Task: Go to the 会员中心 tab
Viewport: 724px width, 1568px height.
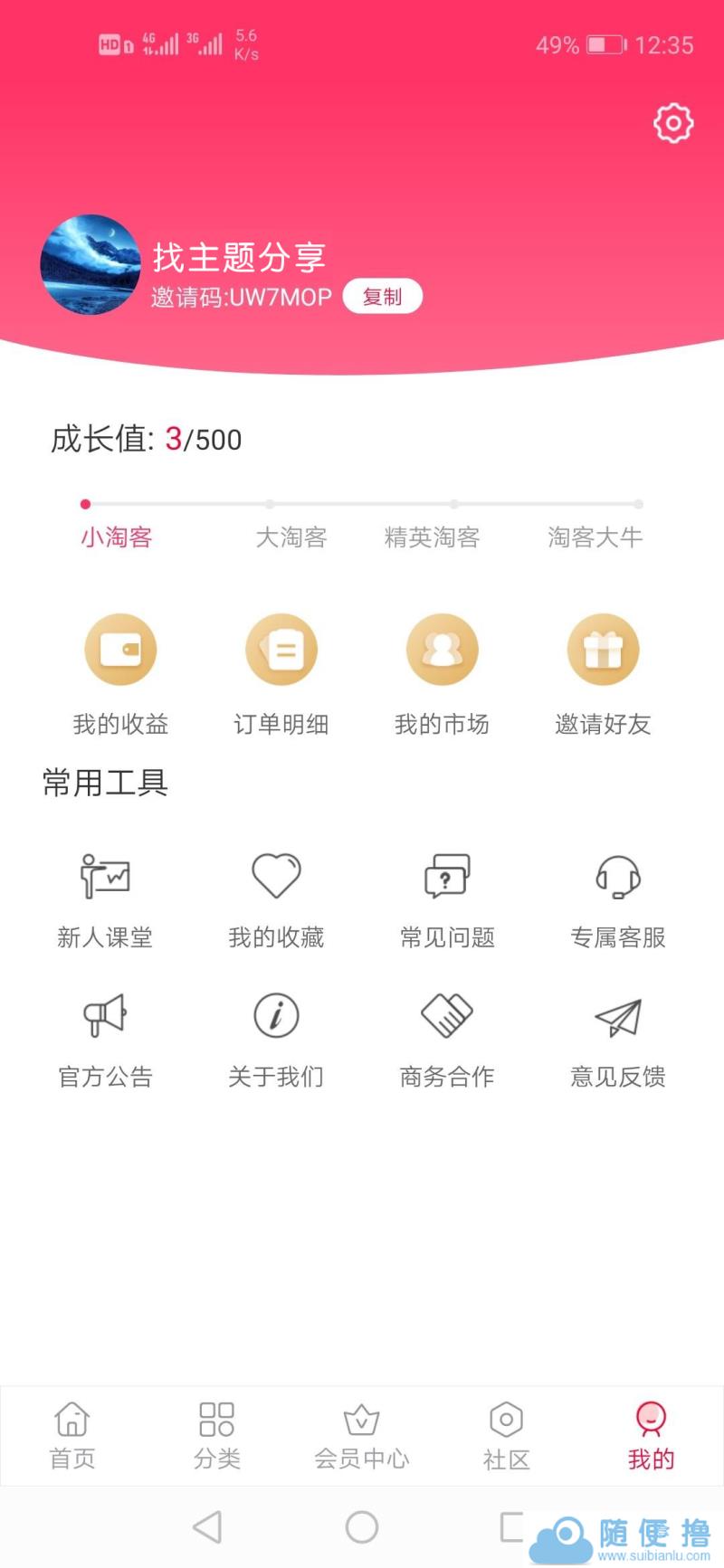Action: [362, 1435]
